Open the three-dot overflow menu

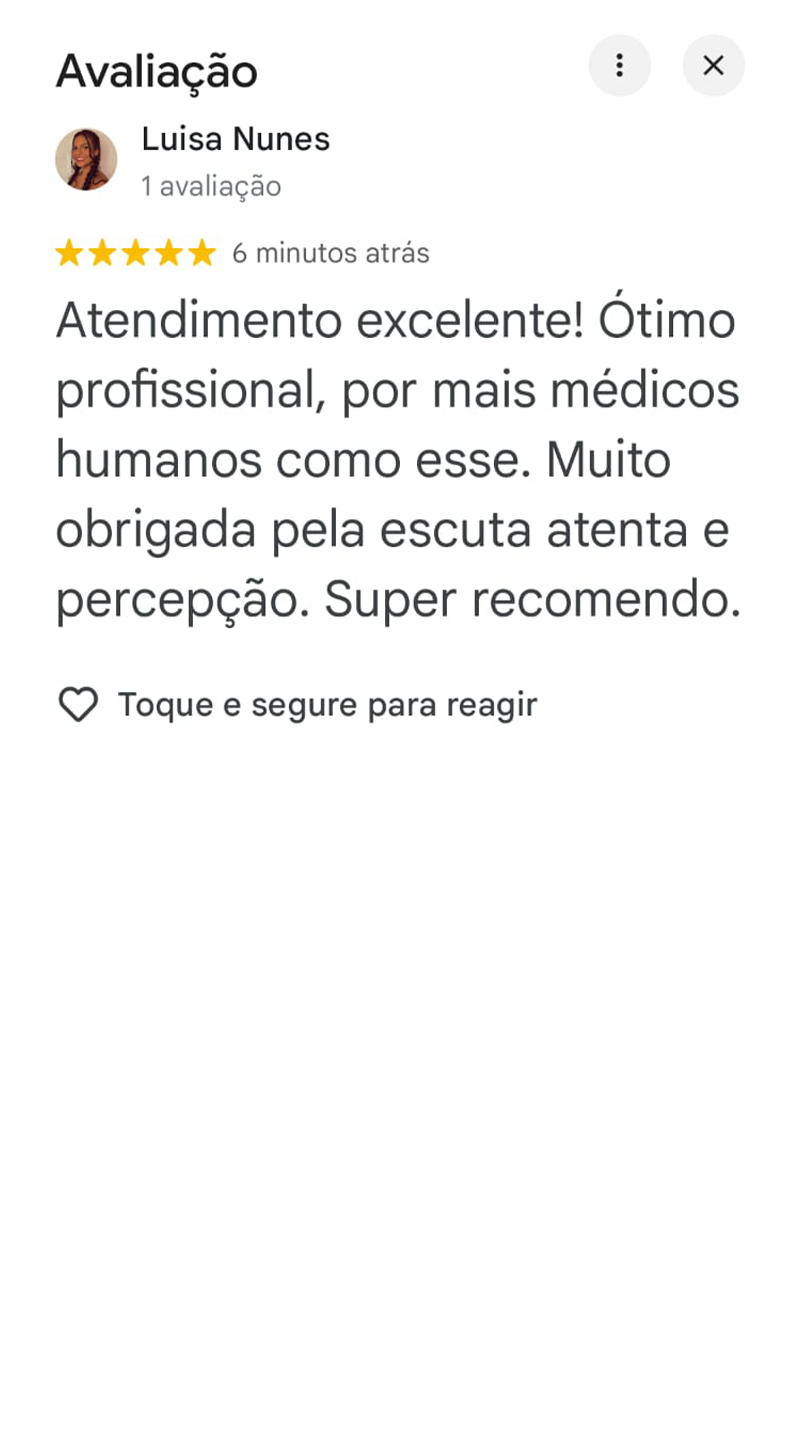click(619, 66)
